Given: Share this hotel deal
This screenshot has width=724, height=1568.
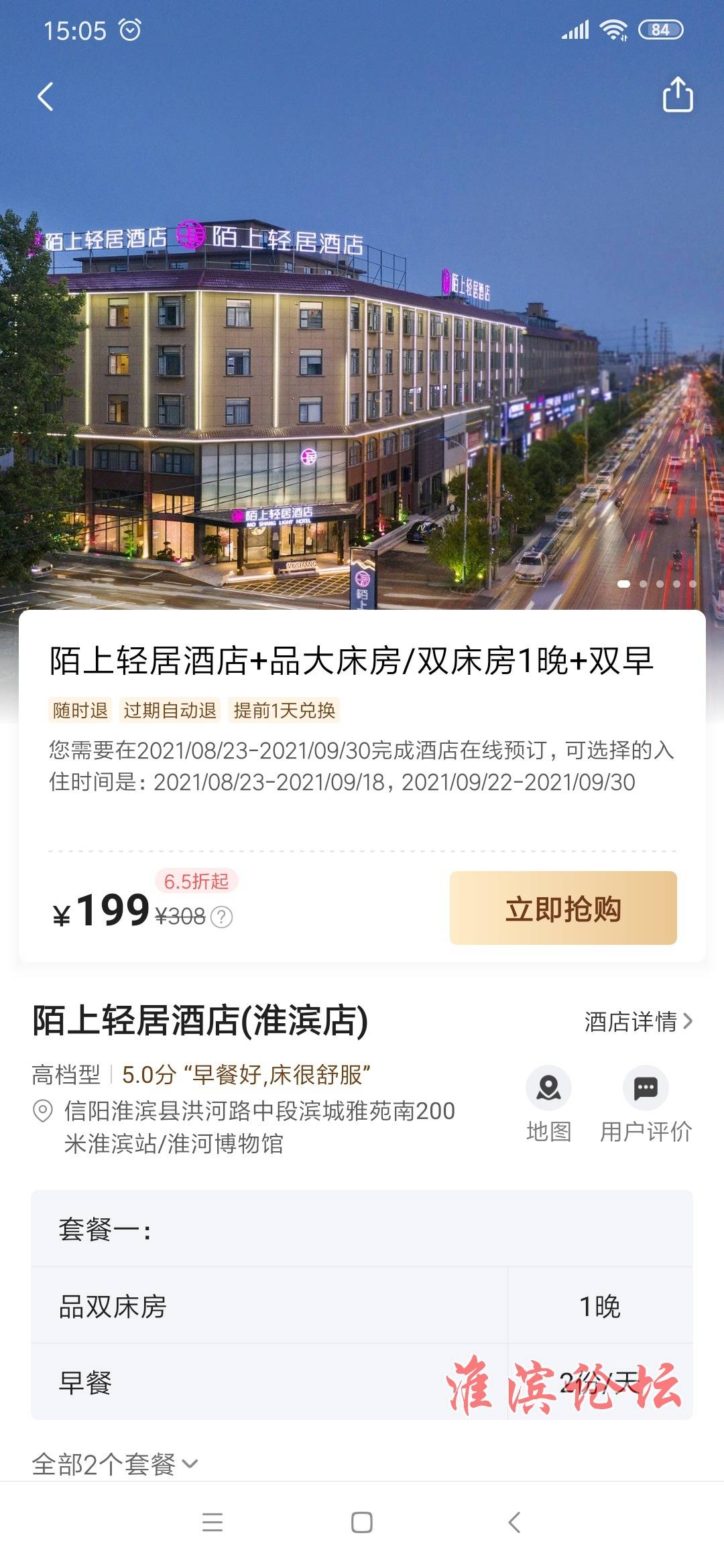Looking at the screenshot, I should tap(677, 94).
